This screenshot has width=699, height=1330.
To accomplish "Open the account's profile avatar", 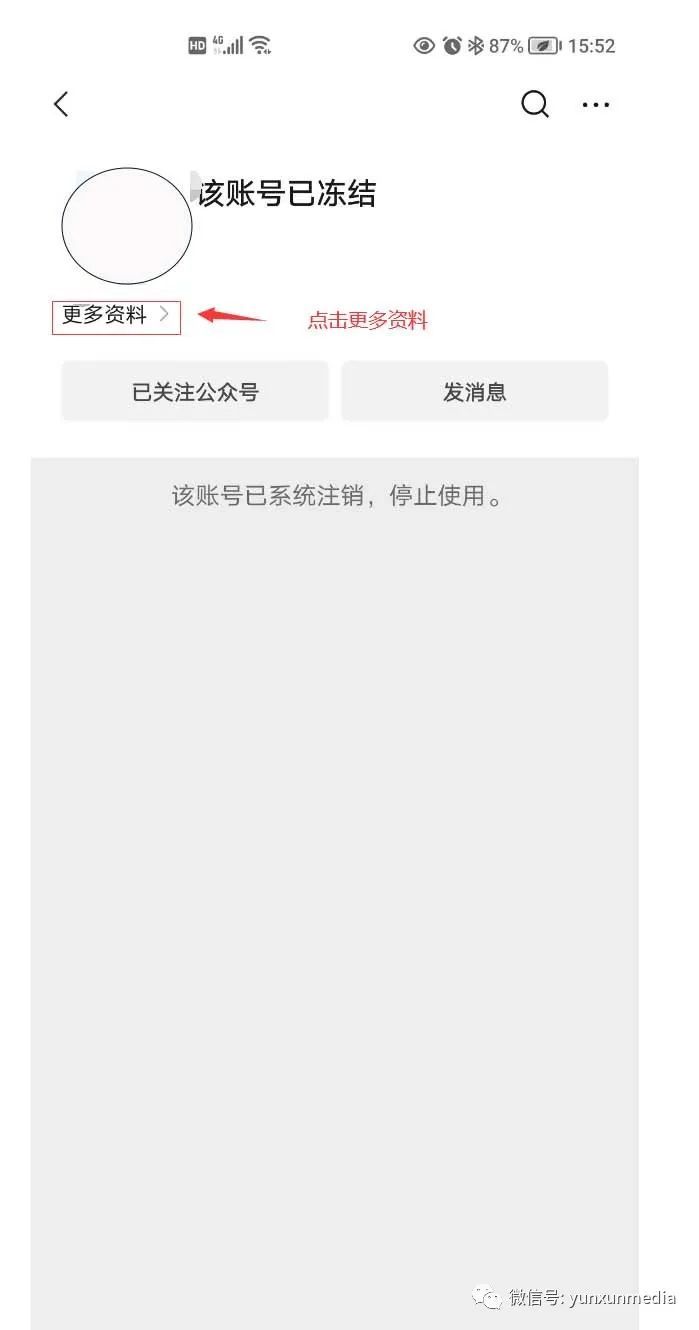I will pyautogui.click(x=127, y=227).
